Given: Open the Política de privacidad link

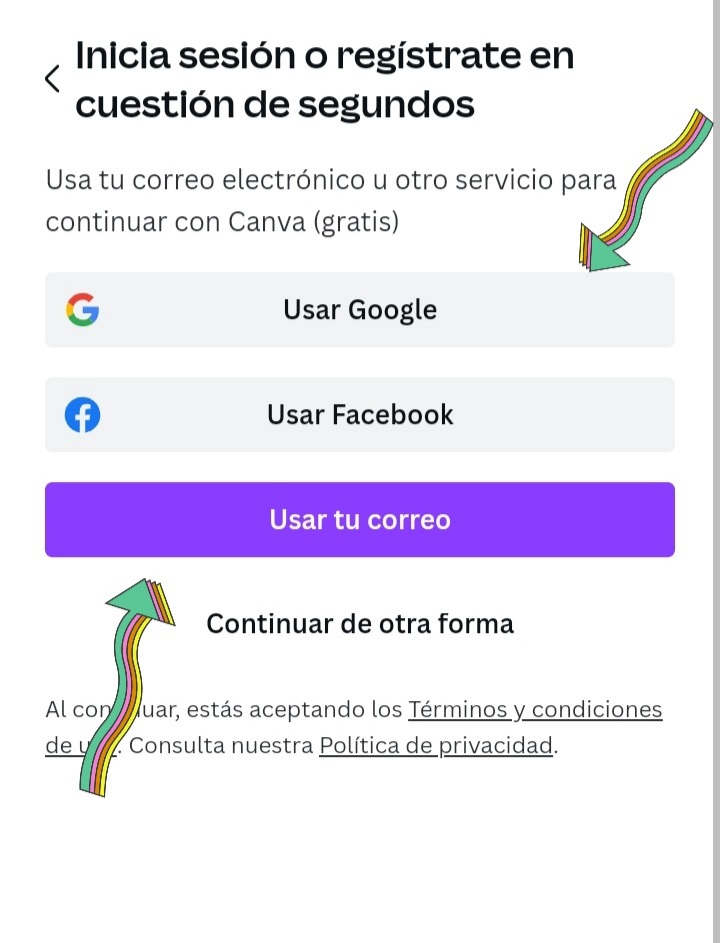Looking at the screenshot, I should click(x=435, y=746).
